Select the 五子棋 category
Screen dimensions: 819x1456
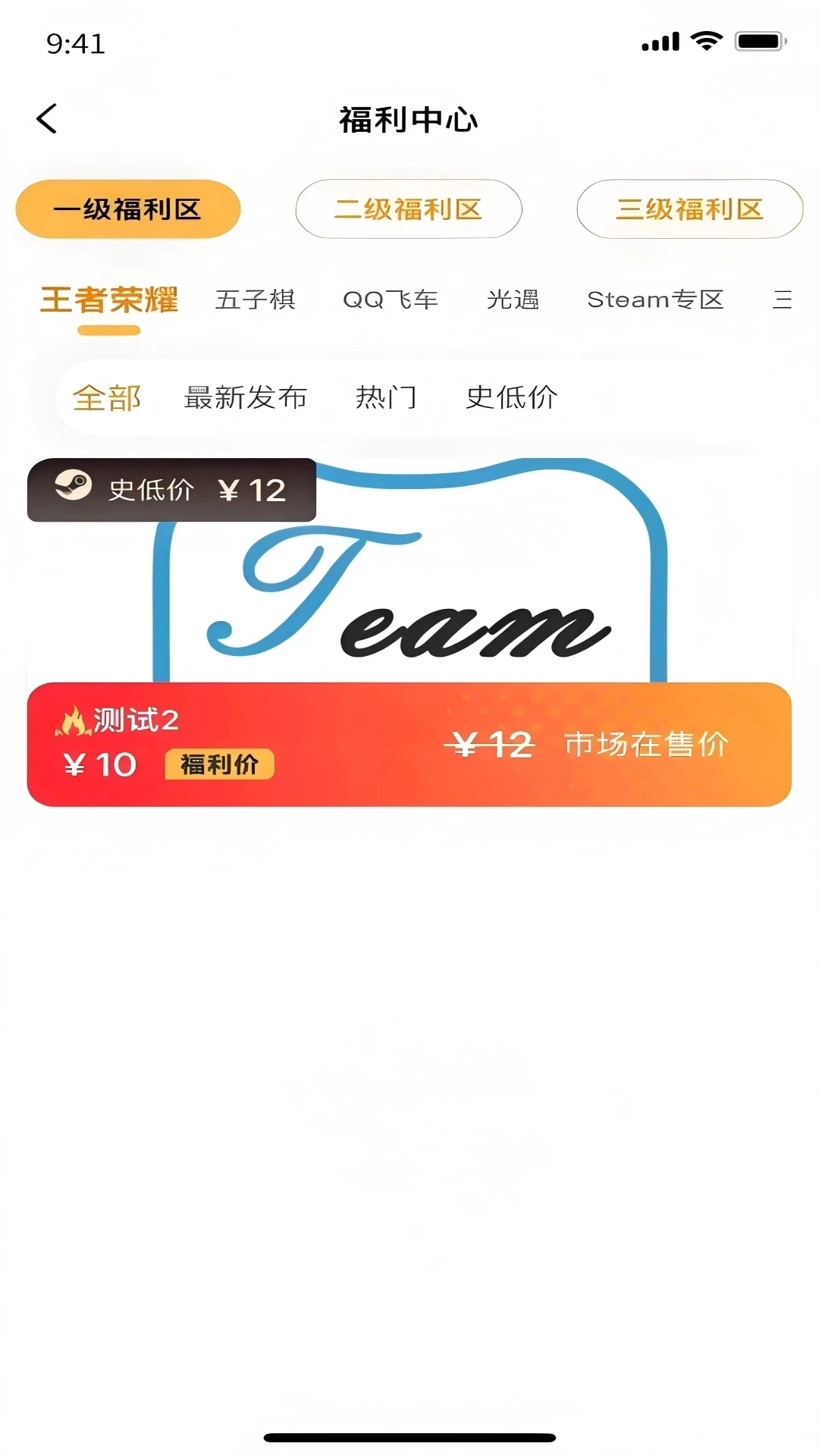click(x=256, y=300)
